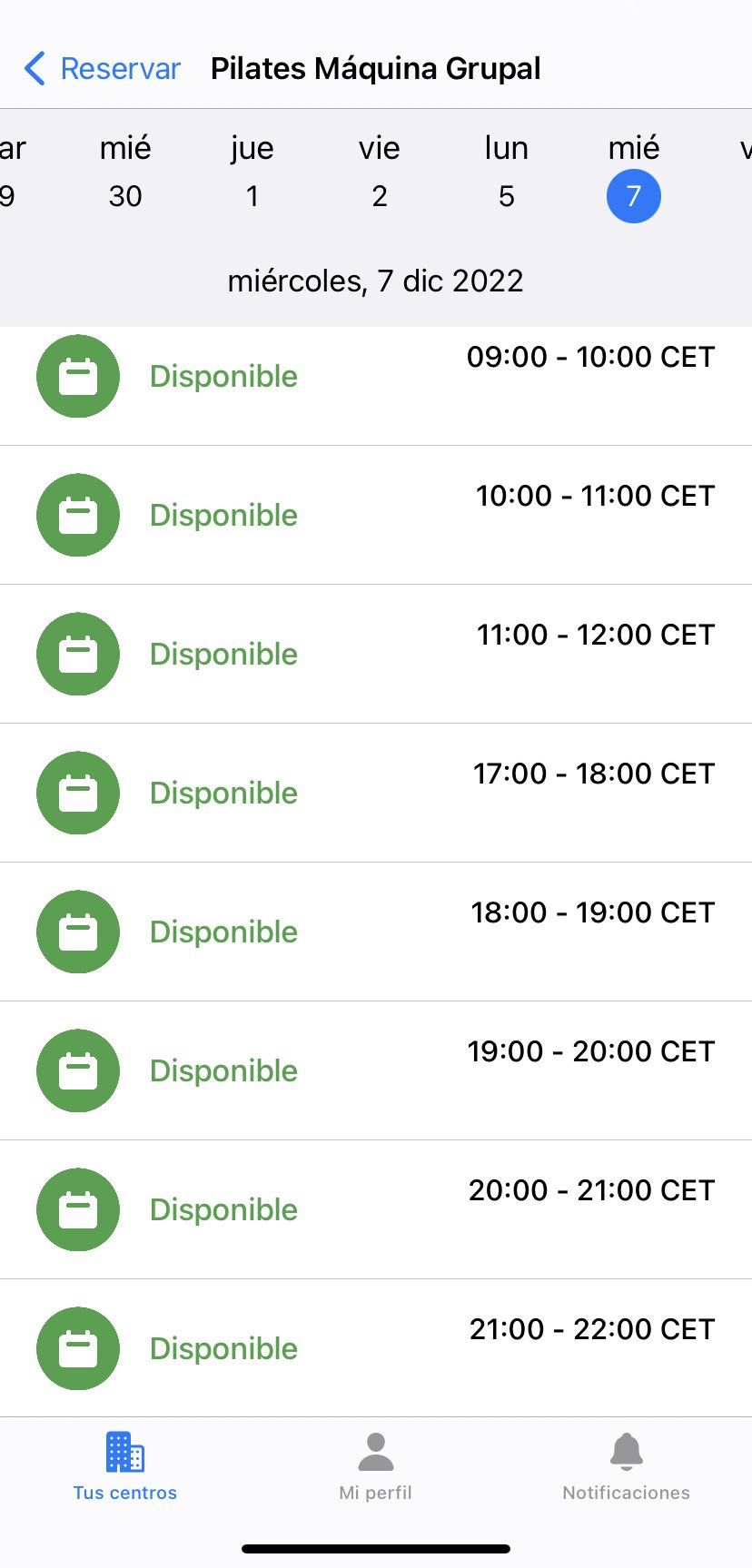This screenshot has height=1568, width=752.
Task: Reserve the 10:00 - 11:00 class
Action: (x=376, y=515)
